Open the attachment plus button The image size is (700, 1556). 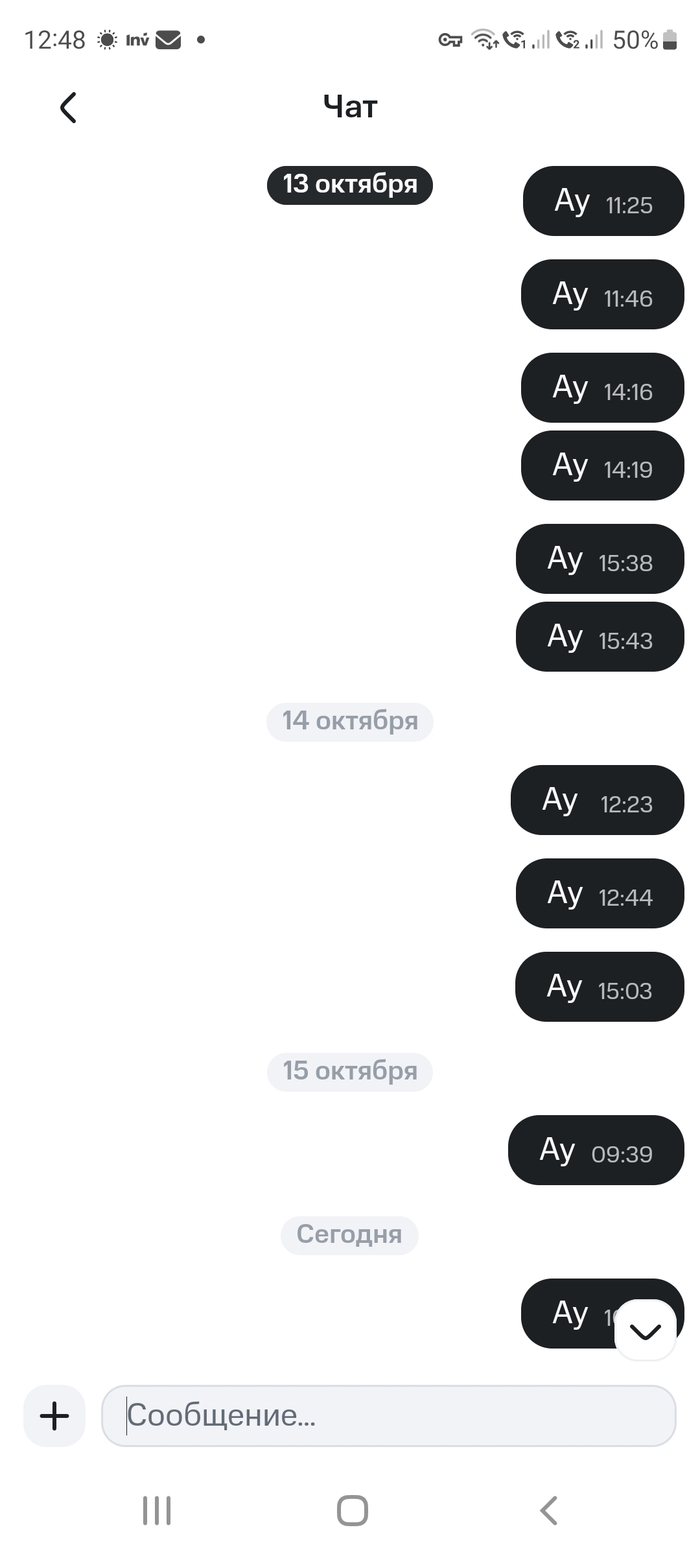54,1415
